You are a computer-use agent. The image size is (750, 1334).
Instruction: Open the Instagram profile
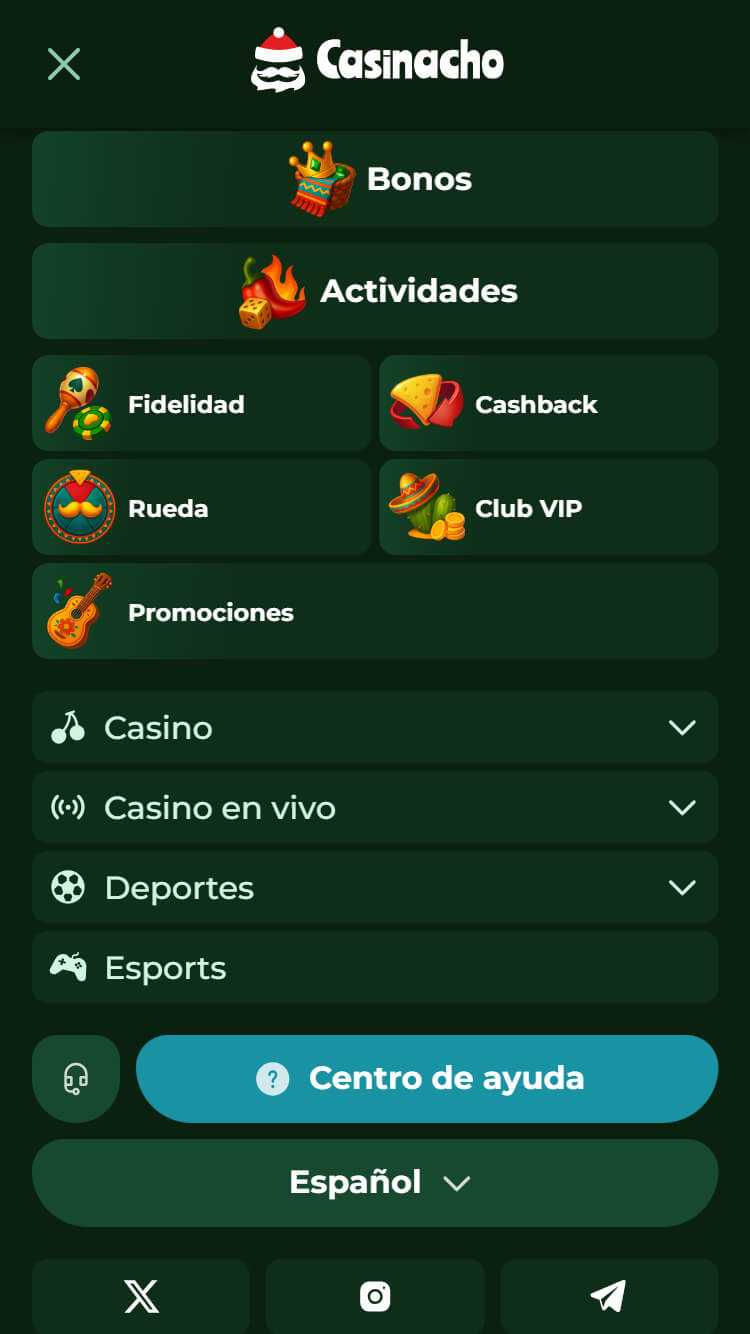click(375, 1296)
